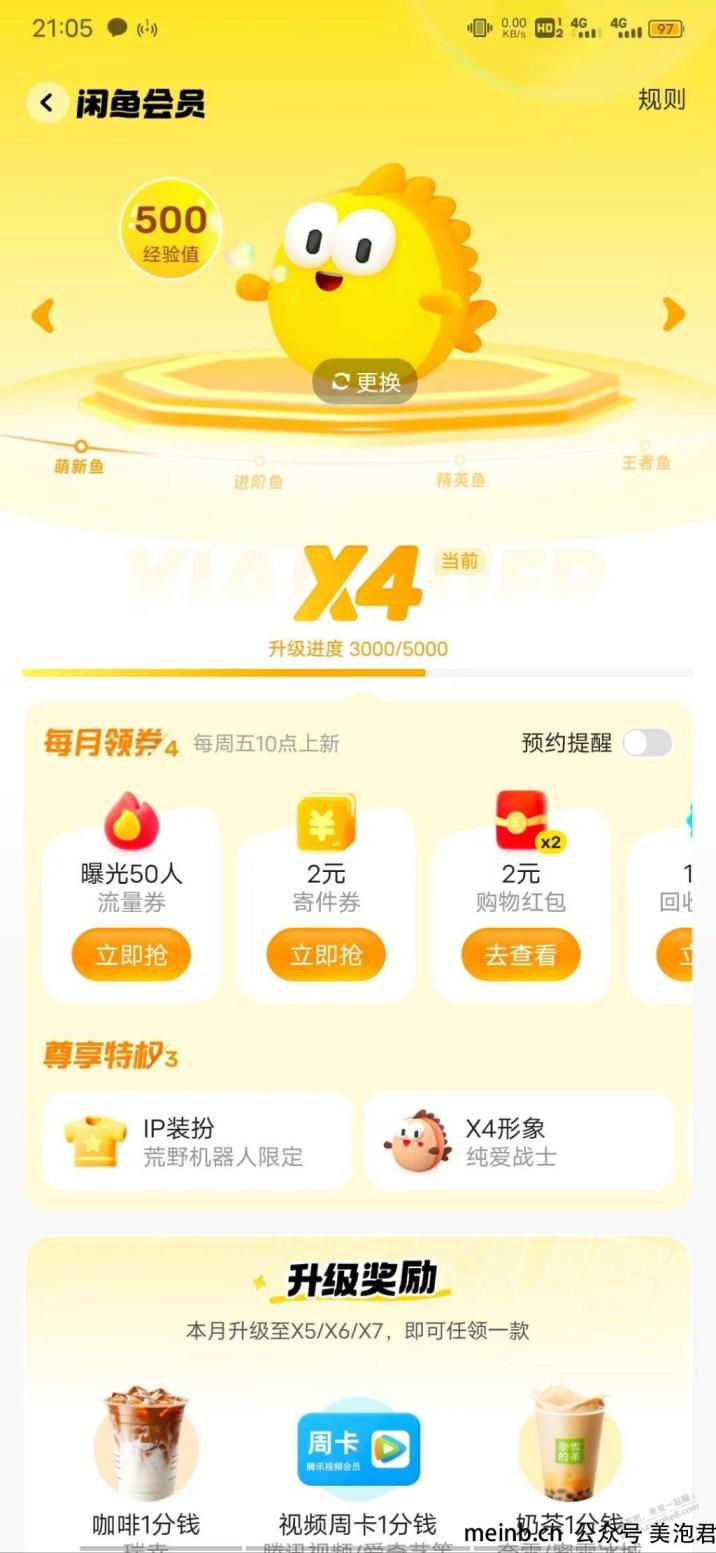Tap the 500 经验值 bubble
The image size is (716, 1553).
pyautogui.click(x=171, y=230)
